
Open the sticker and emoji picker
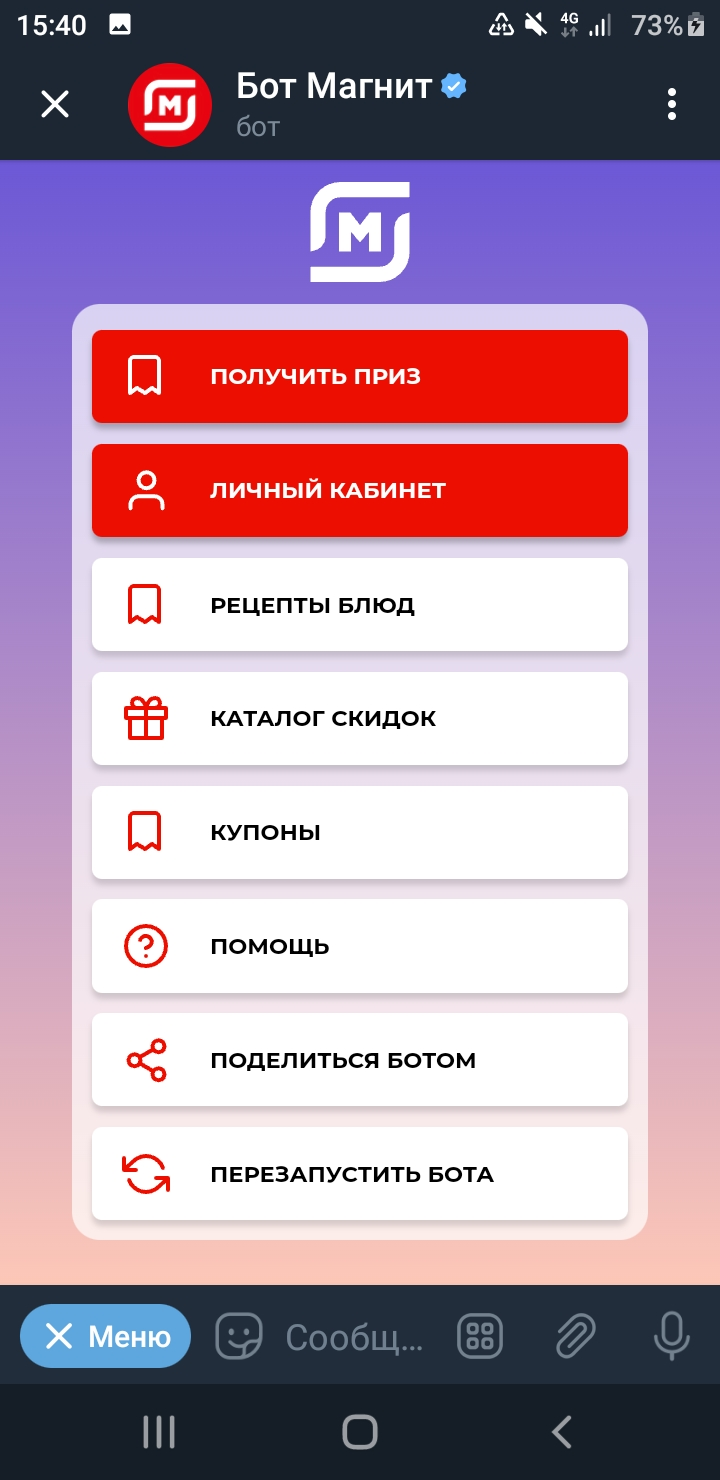point(239,1336)
